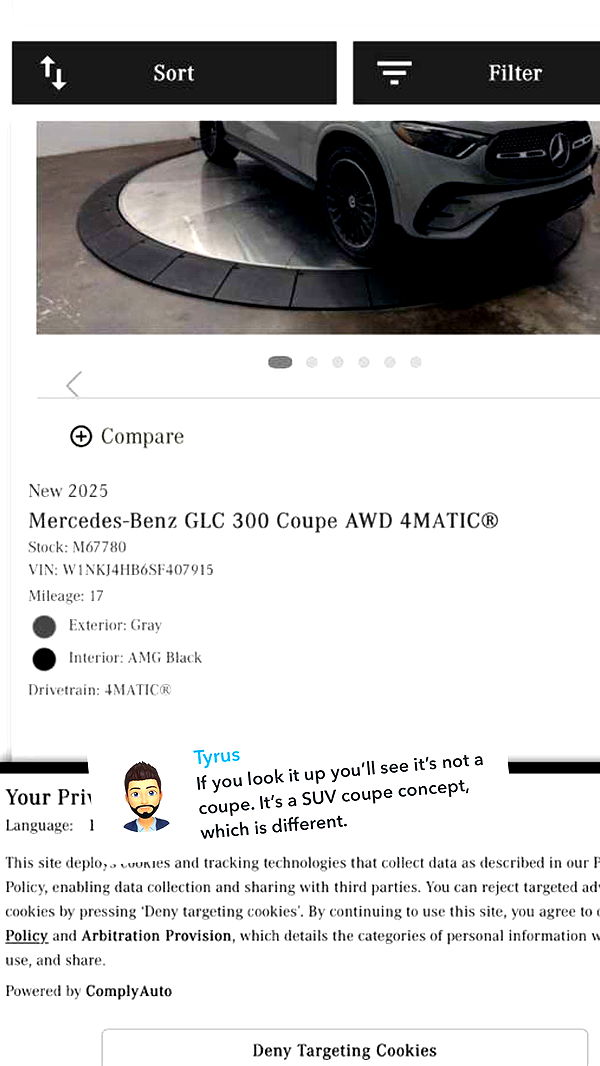This screenshot has width=600, height=1066.
Task: Open the ComplyAuto link
Action: [x=128, y=991]
